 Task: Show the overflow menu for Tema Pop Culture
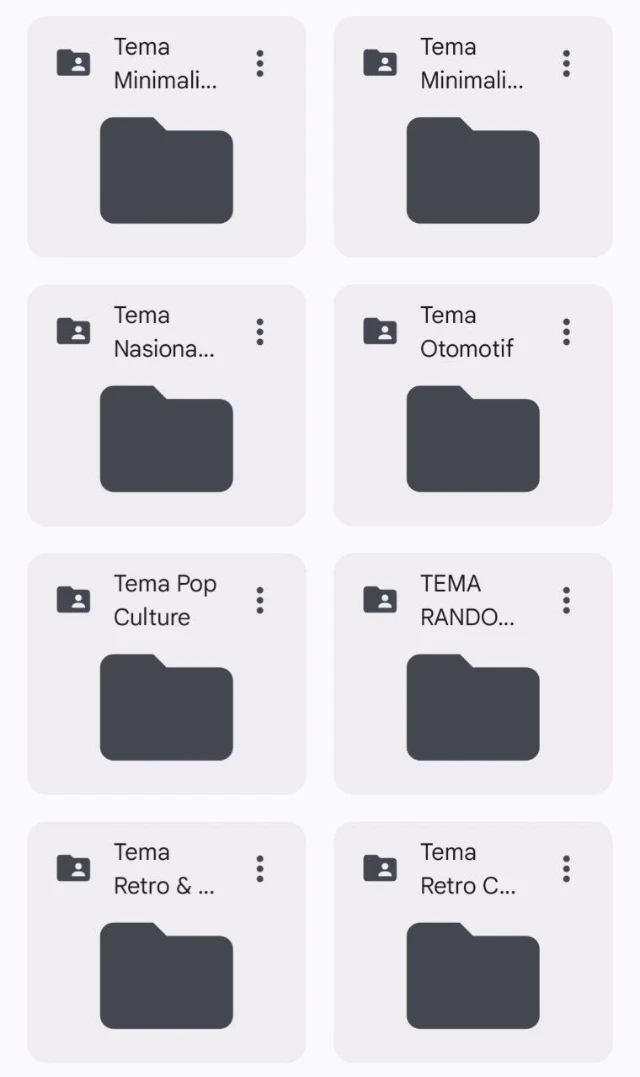coord(260,600)
